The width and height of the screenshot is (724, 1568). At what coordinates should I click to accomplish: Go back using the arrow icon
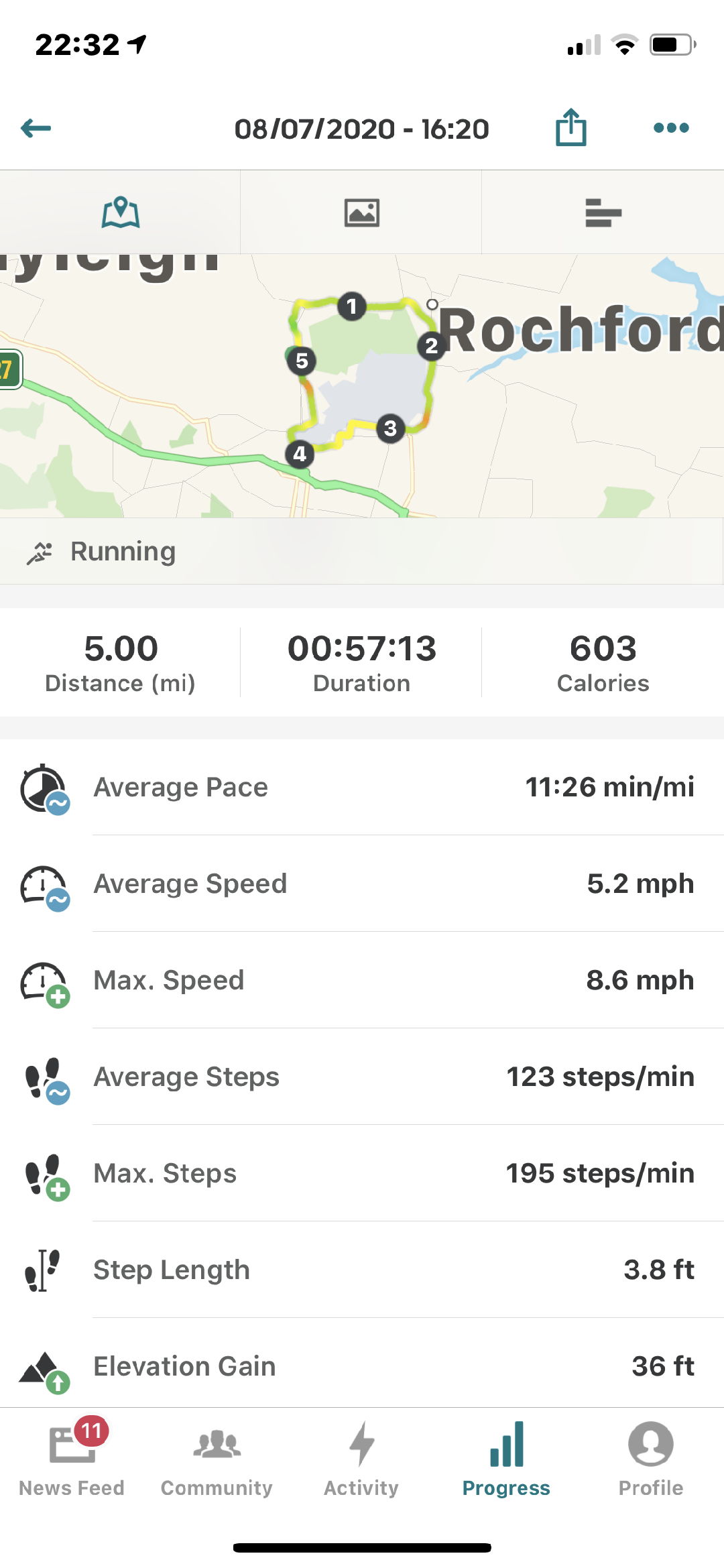pos(36,128)
